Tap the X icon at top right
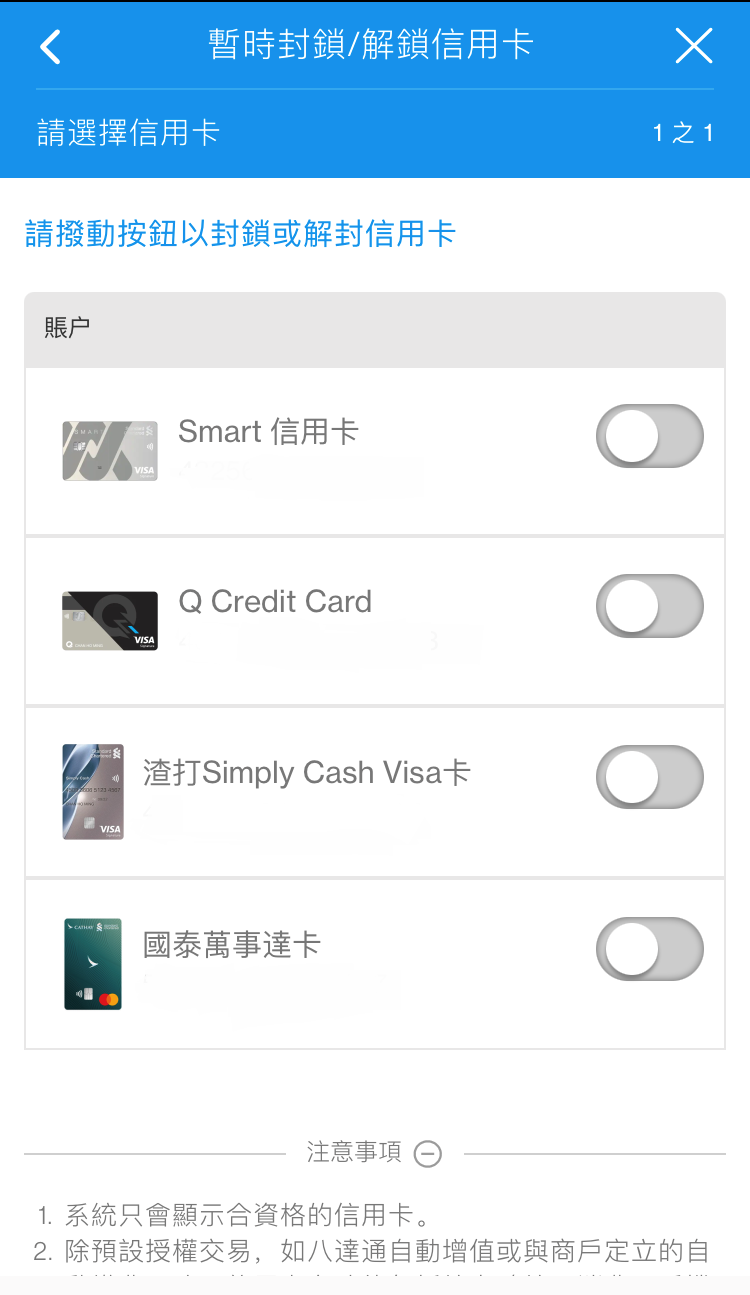This screenshot has width=750, height=1295. pyautogui.click(x=694, y=45)
